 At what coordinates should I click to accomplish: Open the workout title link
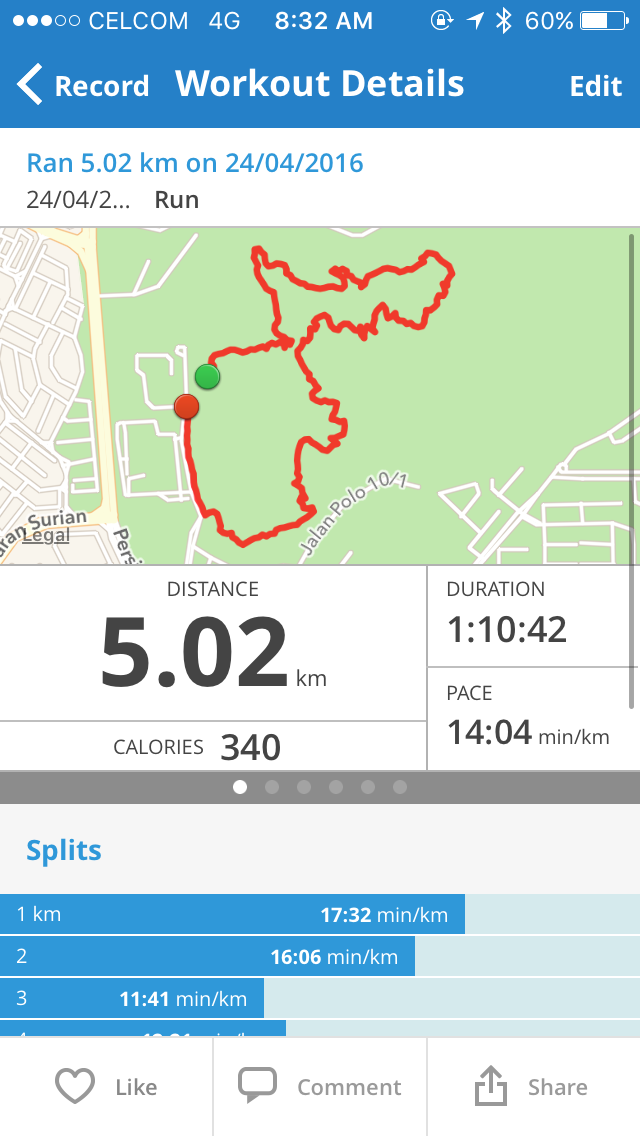click(x=195, y=162)
